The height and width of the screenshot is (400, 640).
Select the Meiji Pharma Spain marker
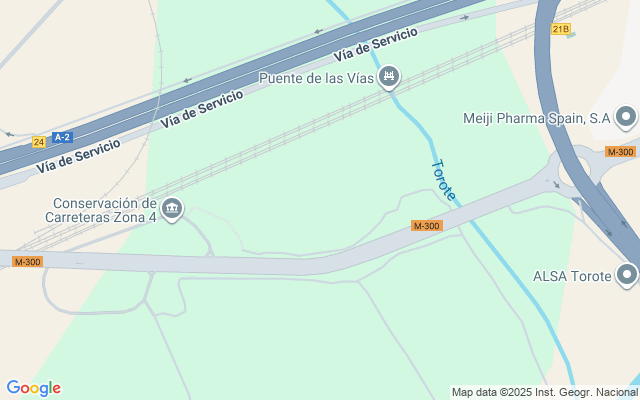point(627,118)
